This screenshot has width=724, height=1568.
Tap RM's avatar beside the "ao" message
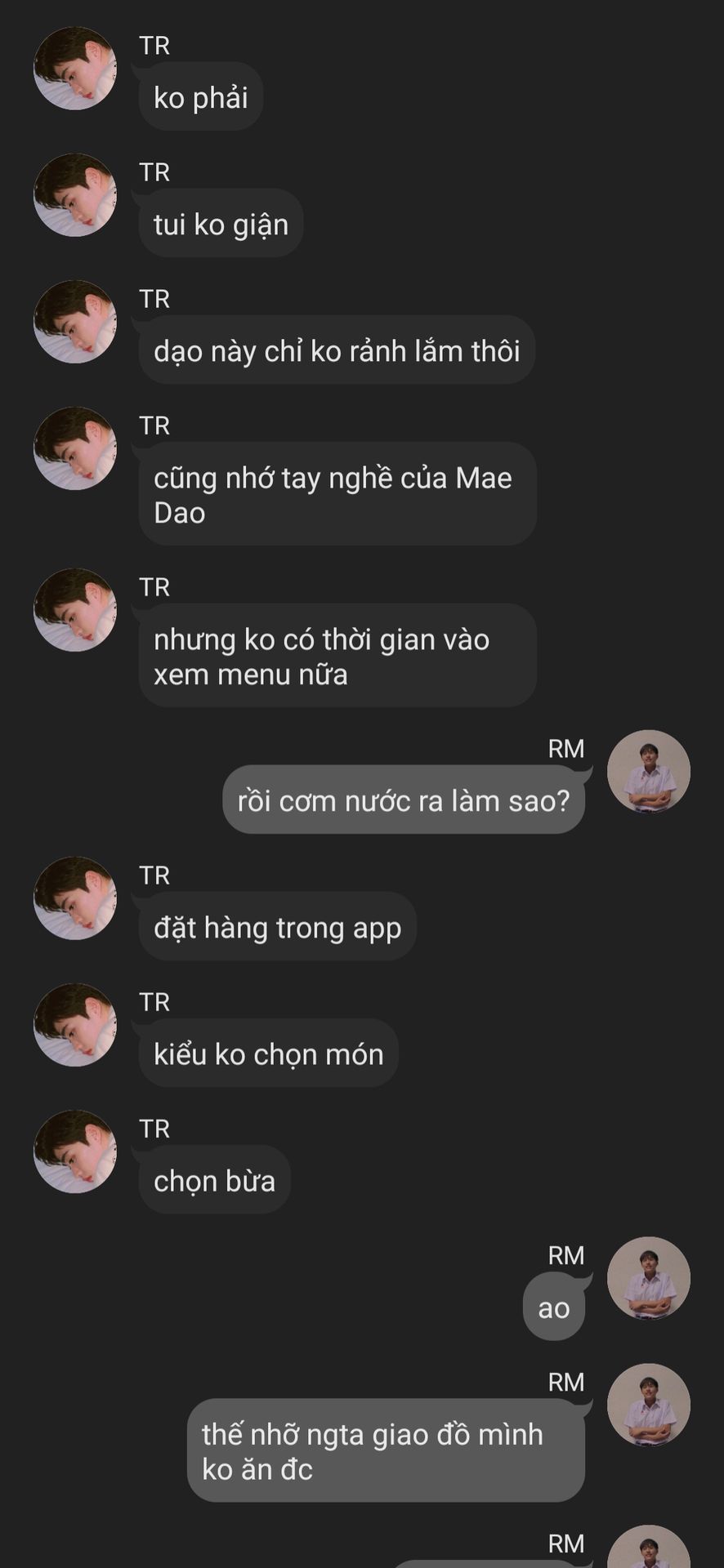pyautogui.click(x=649, y=1278)
